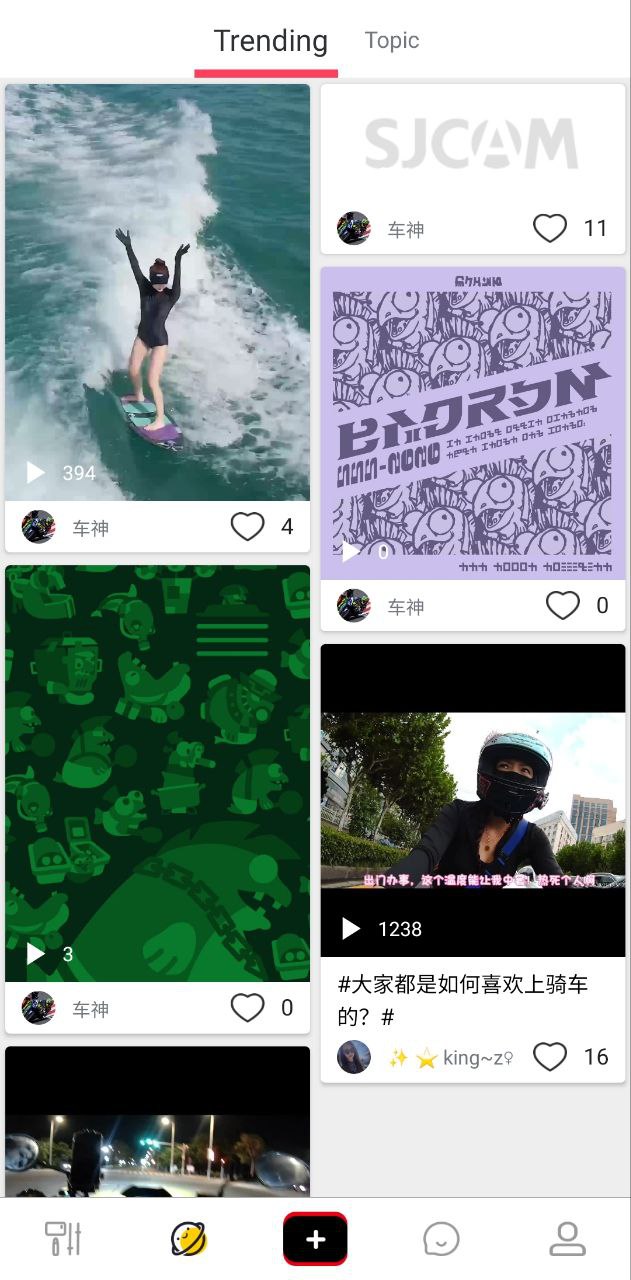The width and height of the screenshot is (631, 1280).
Task: Like the purple pattern video post
Action: 563,605
